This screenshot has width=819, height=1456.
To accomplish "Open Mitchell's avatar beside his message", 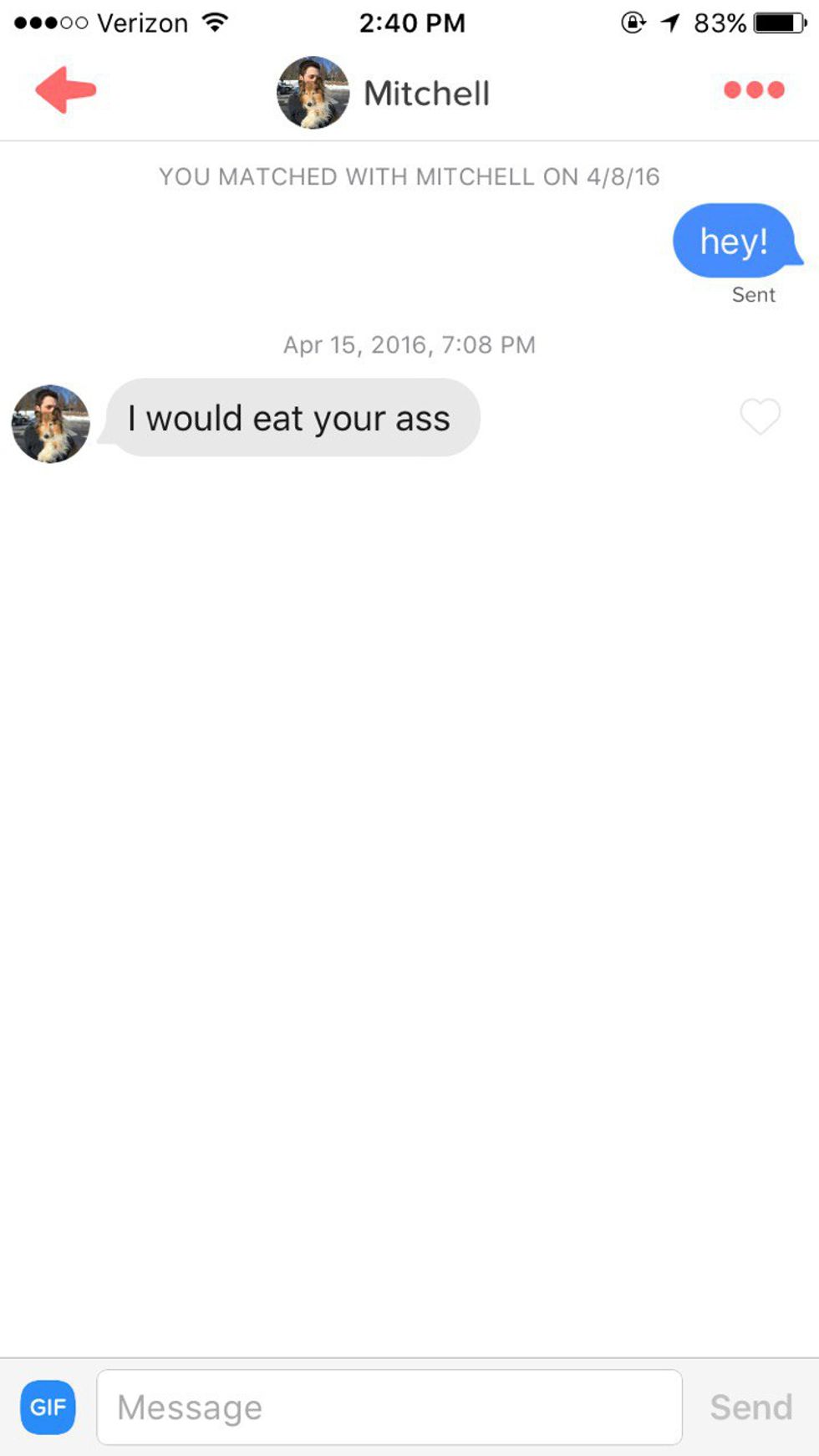I will (50, 424).
